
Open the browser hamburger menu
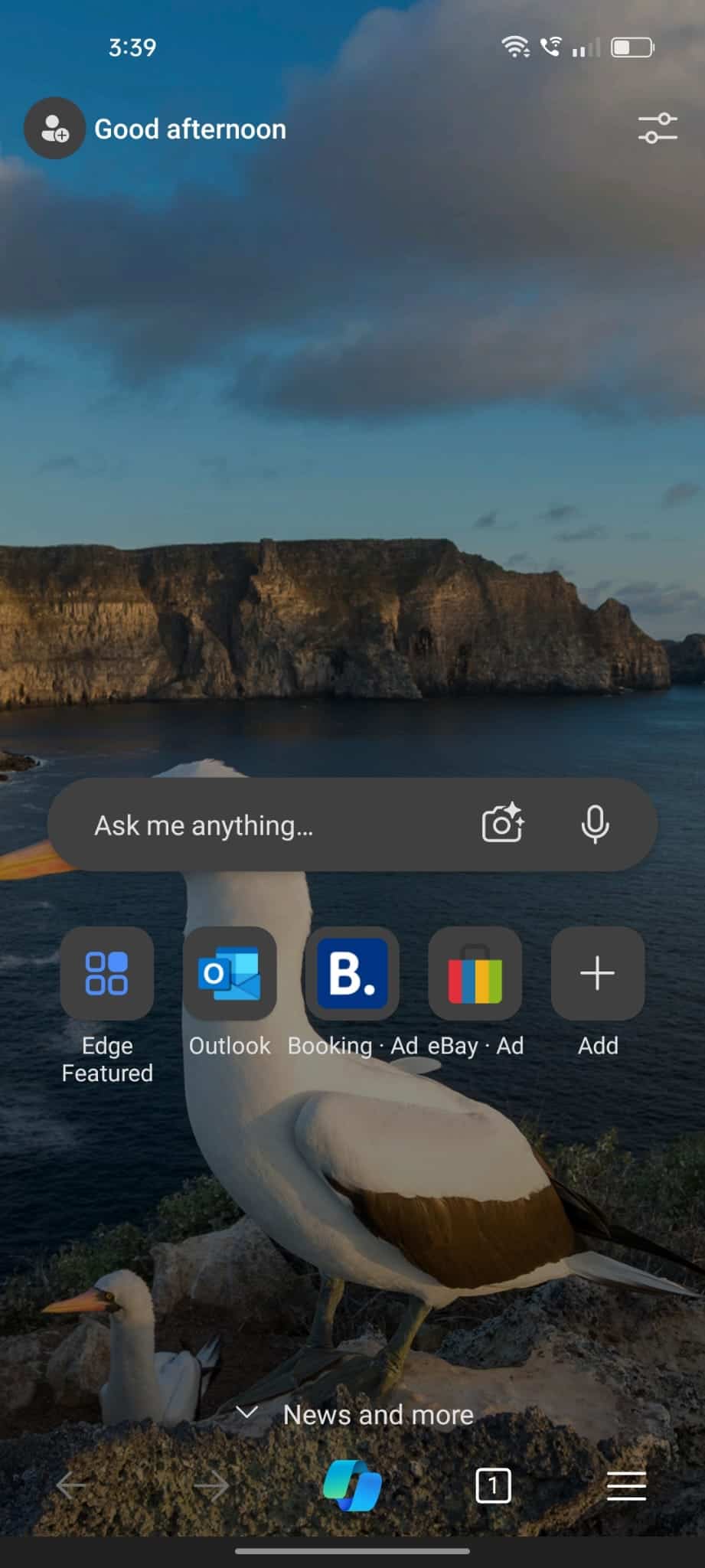(x=626, y=1486)
